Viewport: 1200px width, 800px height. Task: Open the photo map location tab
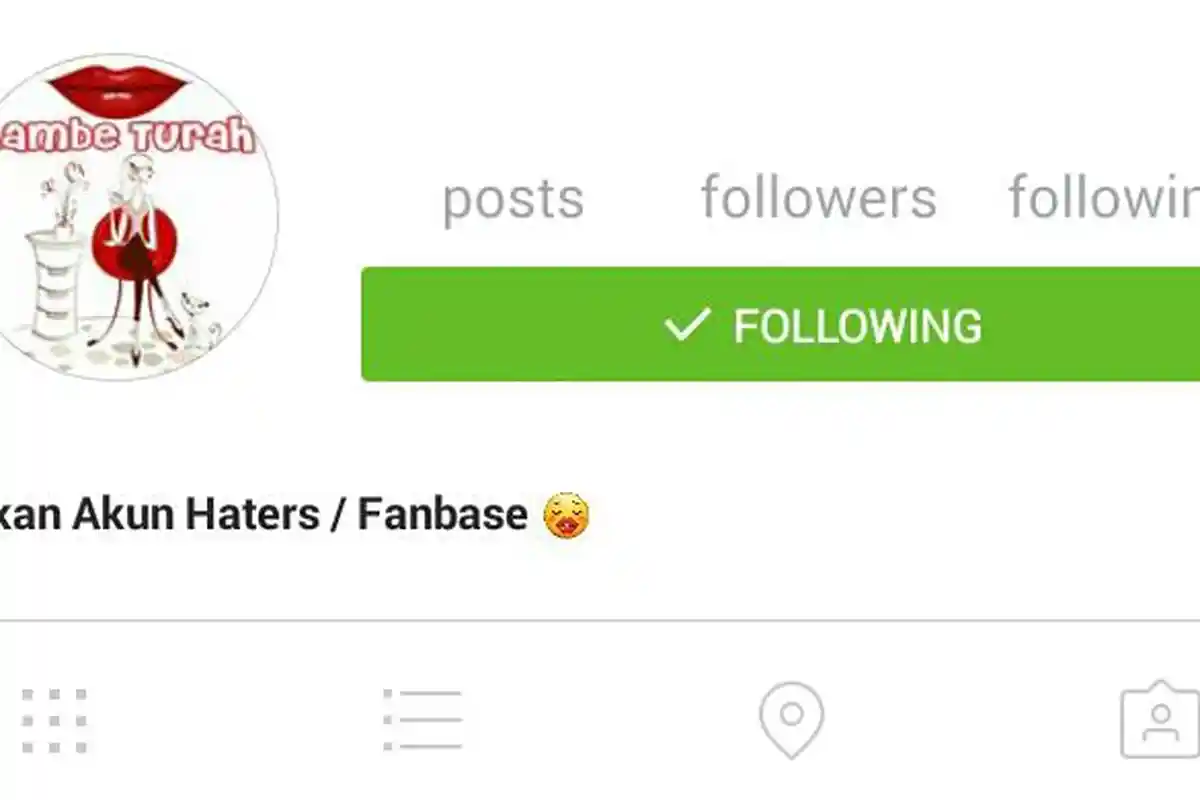click(791, 720)
